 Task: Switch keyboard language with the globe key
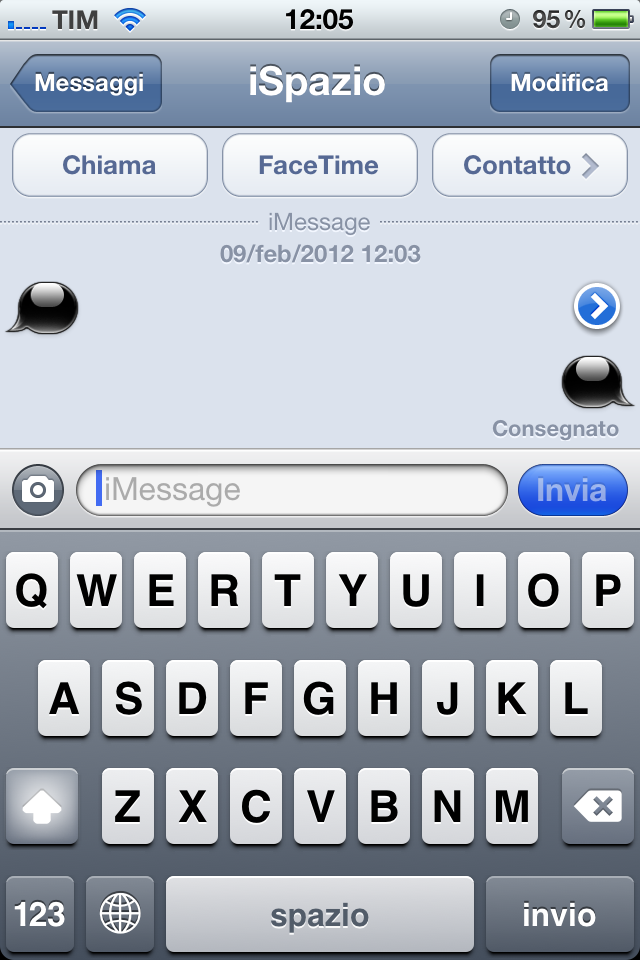(x=120, y=914)
